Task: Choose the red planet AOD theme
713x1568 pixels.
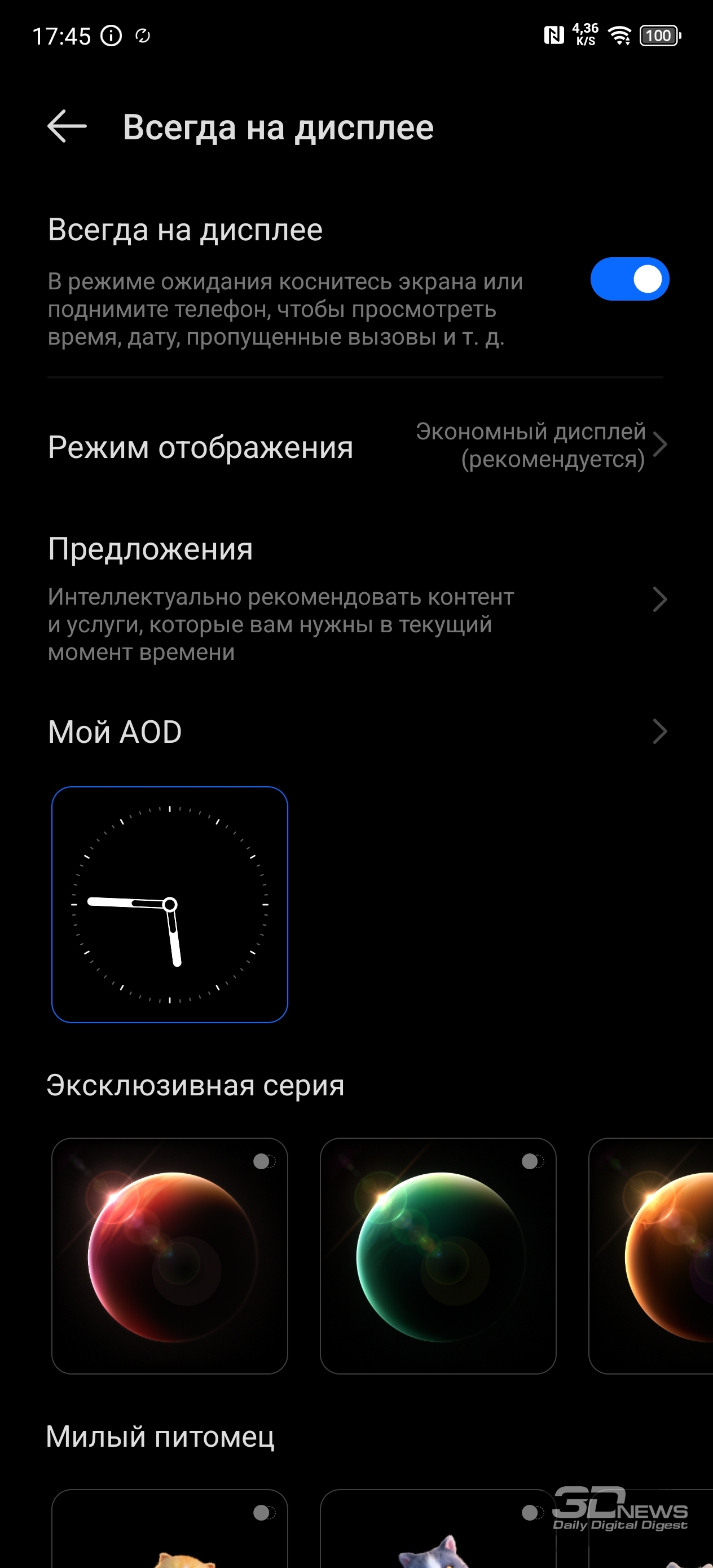Action: (x=170, y=1256)
